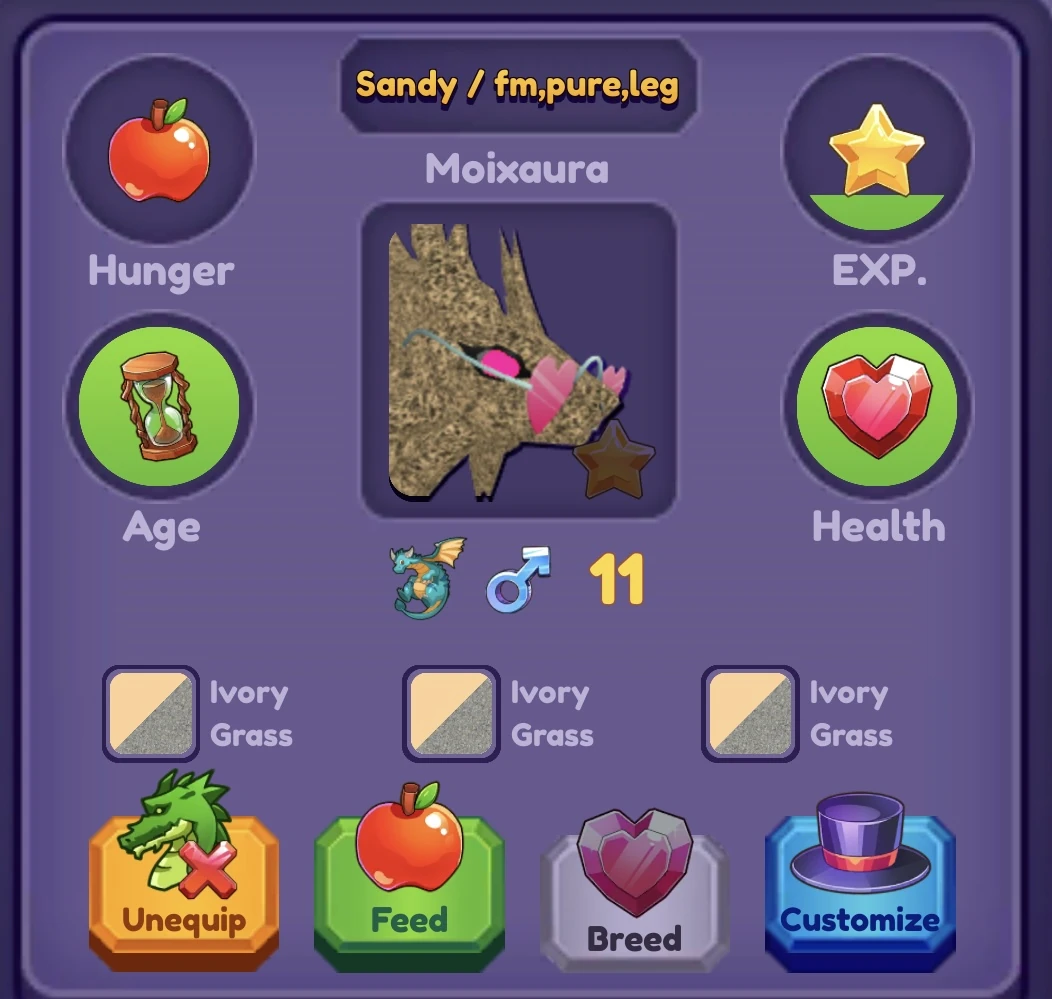The image size is (1052, 999).
Task: Open the dragon portrait image
Action: (518, 360)
